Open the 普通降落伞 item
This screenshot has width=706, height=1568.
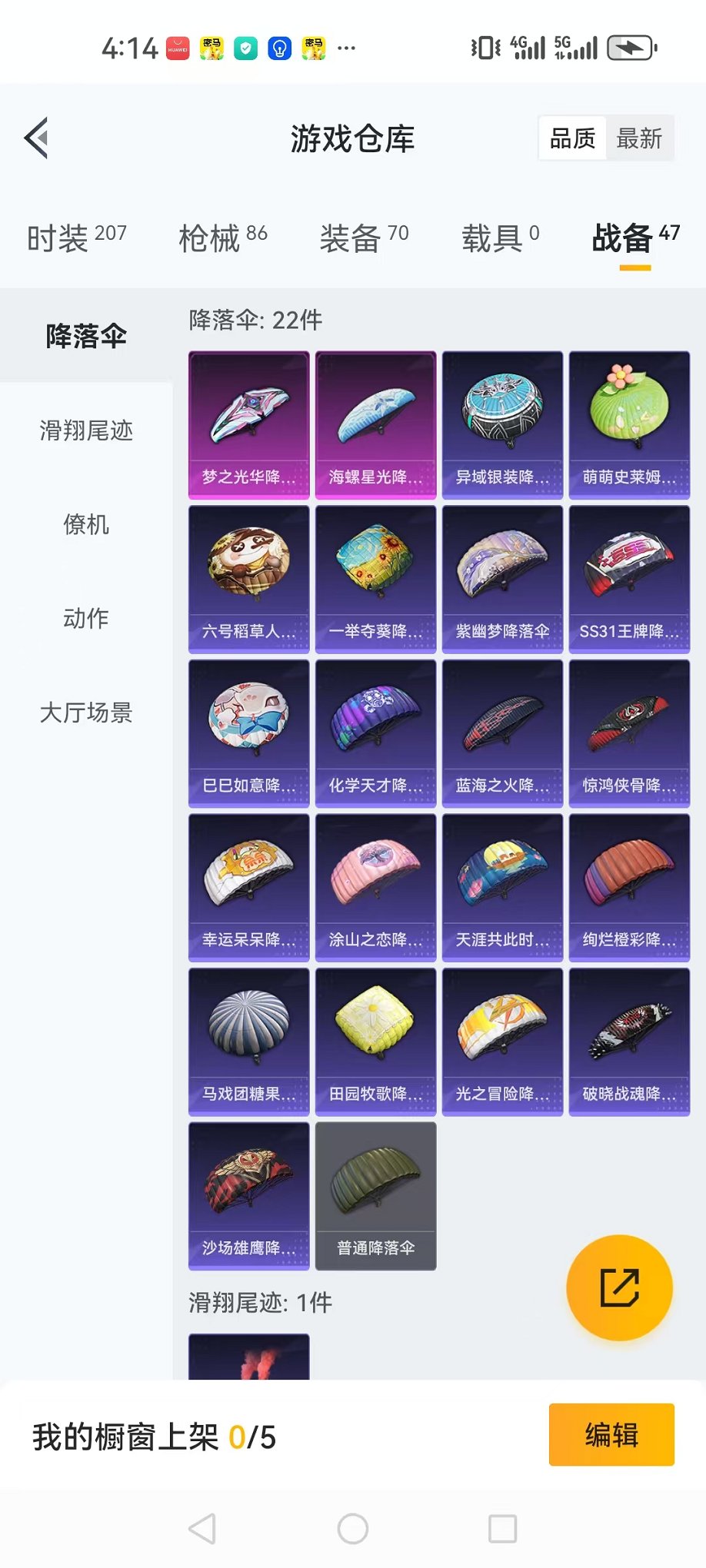point(376,1196)
